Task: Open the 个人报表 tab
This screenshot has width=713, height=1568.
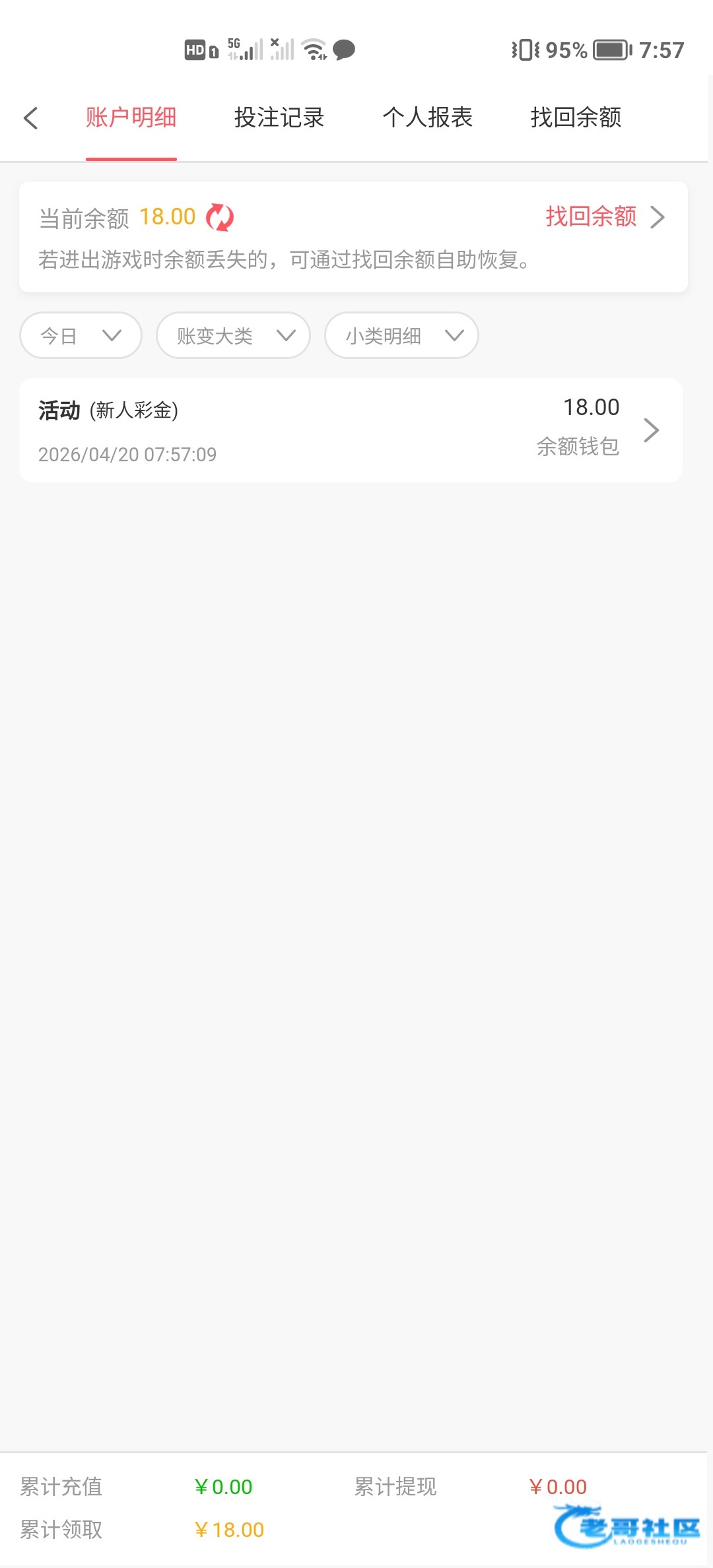Action: pos(427,117)
